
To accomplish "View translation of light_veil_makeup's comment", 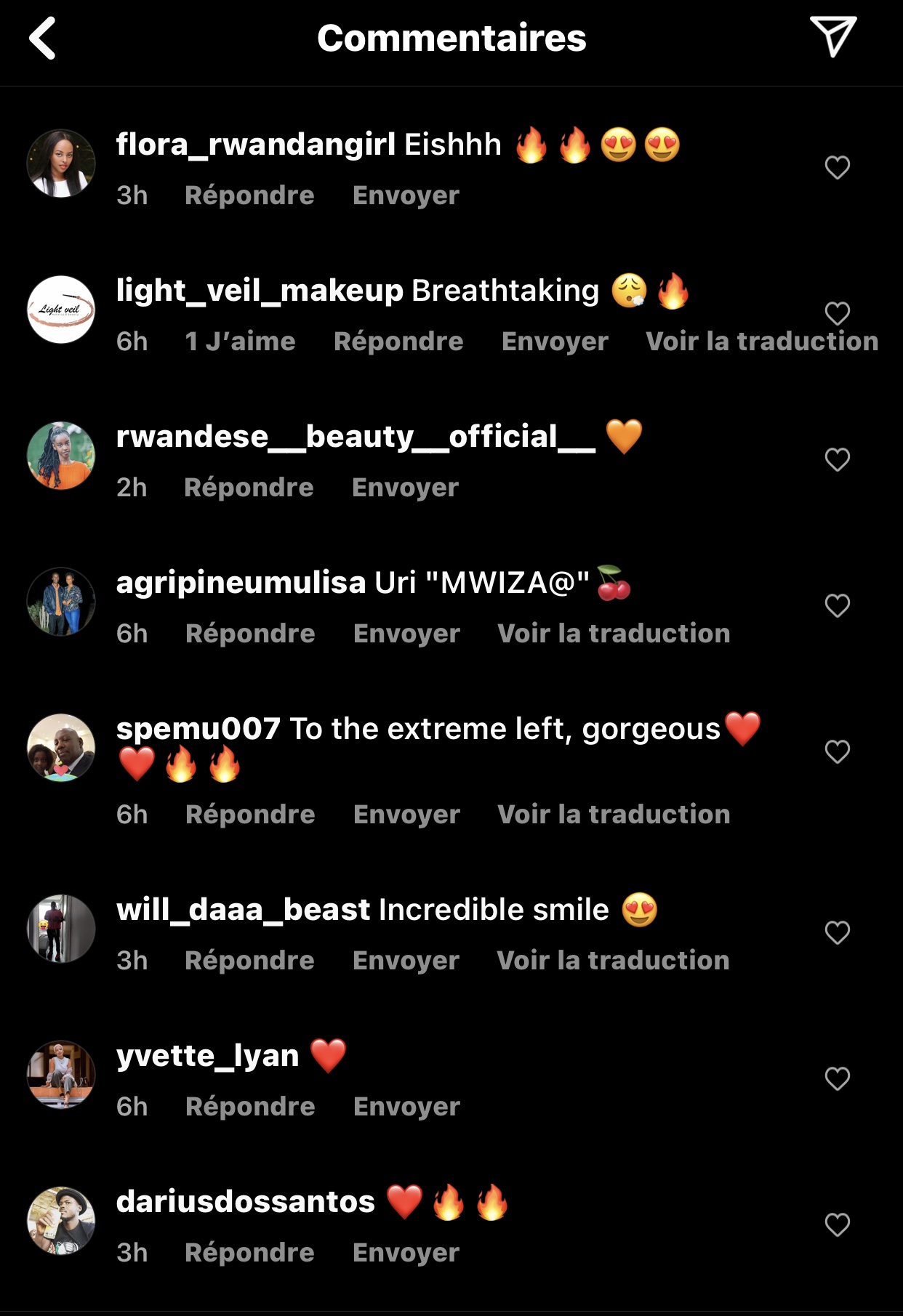I will [x=761, y=342].
